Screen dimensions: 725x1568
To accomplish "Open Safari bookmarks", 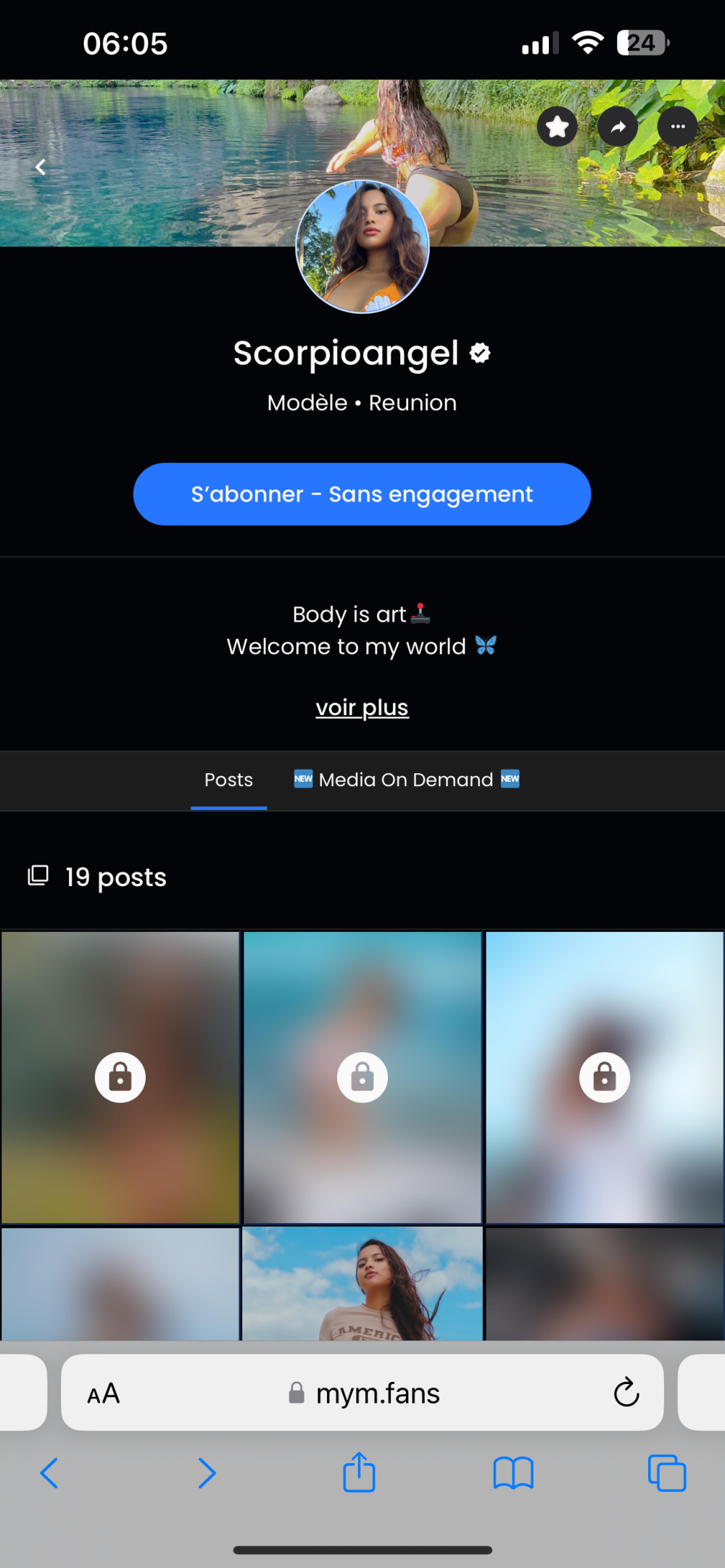I will 513,1473.
